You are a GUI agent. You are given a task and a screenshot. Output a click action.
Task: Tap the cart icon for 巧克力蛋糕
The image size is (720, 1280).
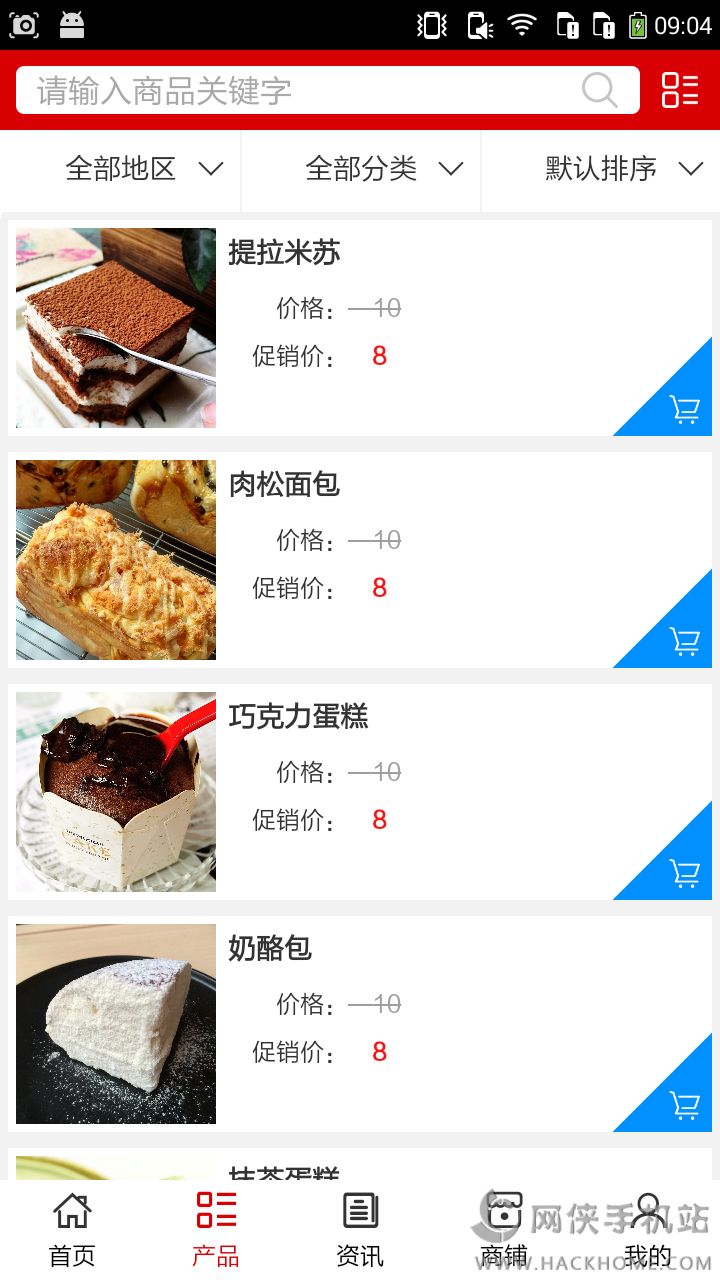point(684,873)
